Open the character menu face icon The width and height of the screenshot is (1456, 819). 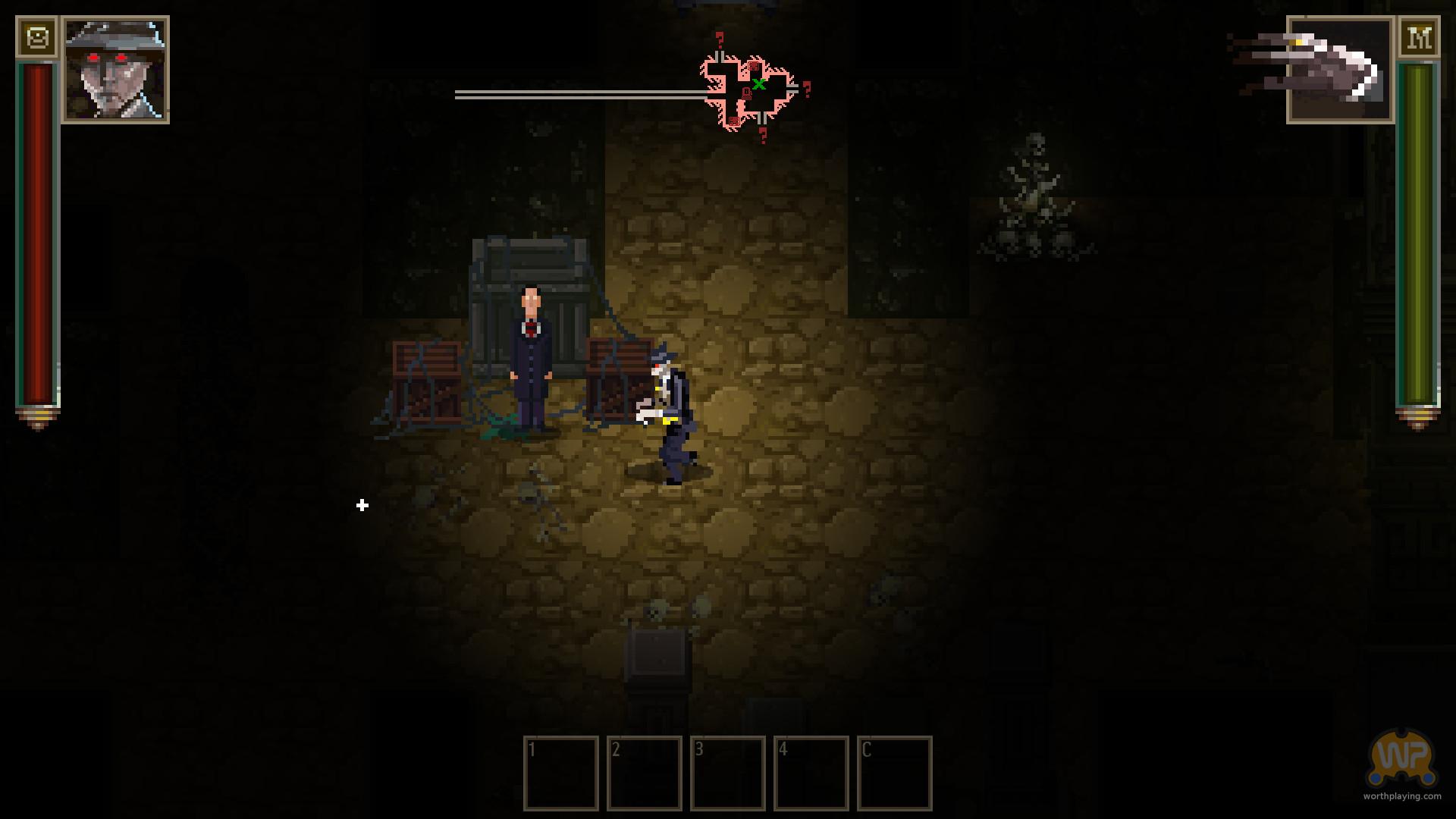pyautogui.click(x=37, y=37)
